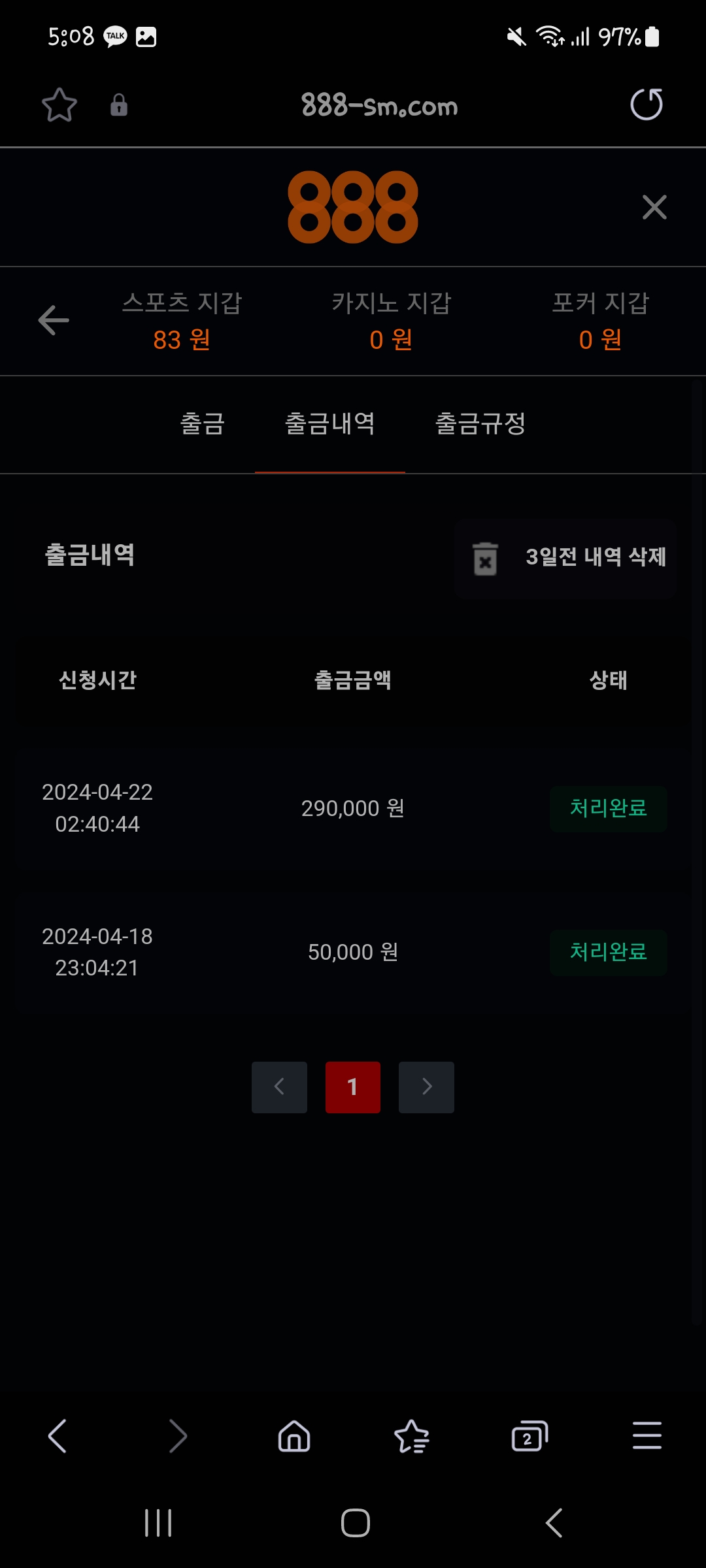The image size is (706, 1568).
Task: Select the 출금내역 tab
Action: (330, 424)
